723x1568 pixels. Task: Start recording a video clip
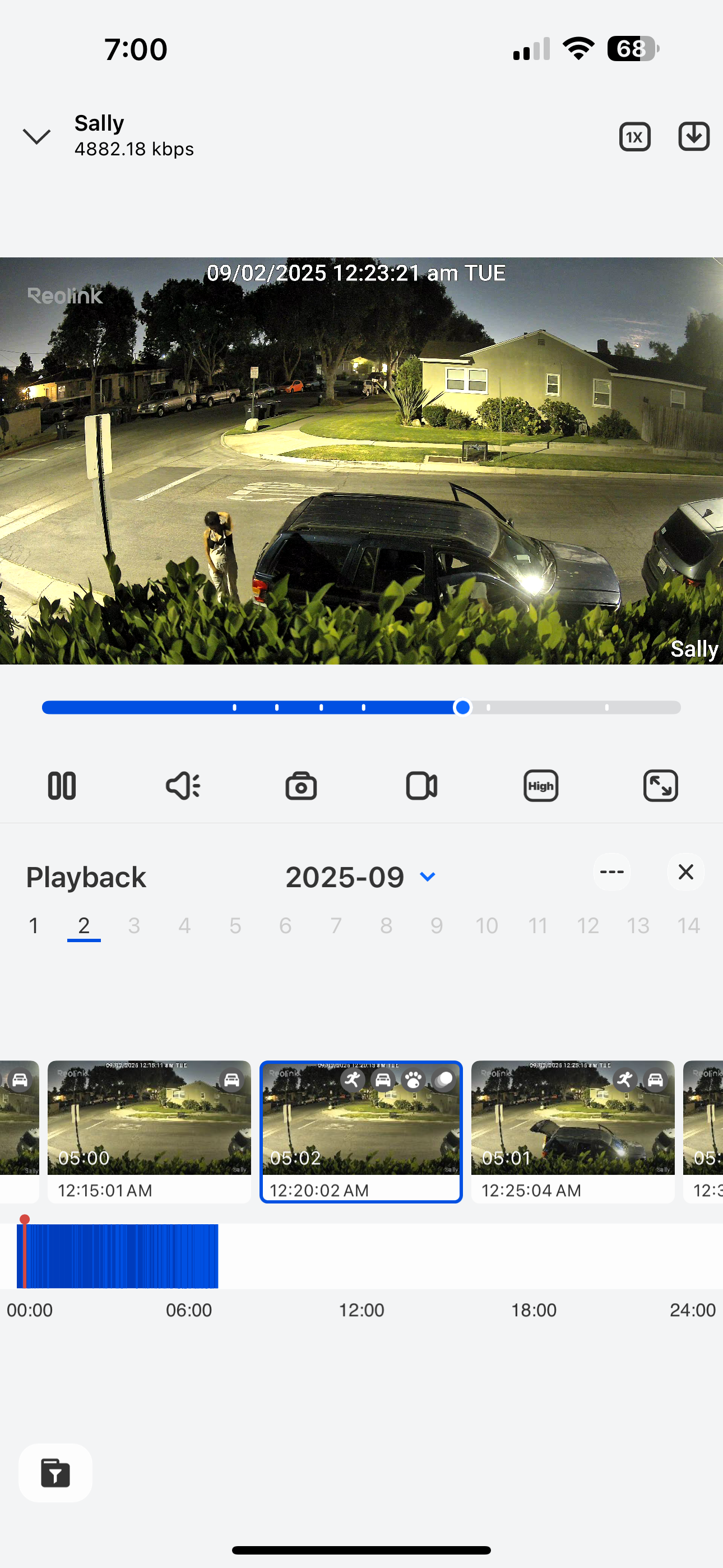coord(421,785)
